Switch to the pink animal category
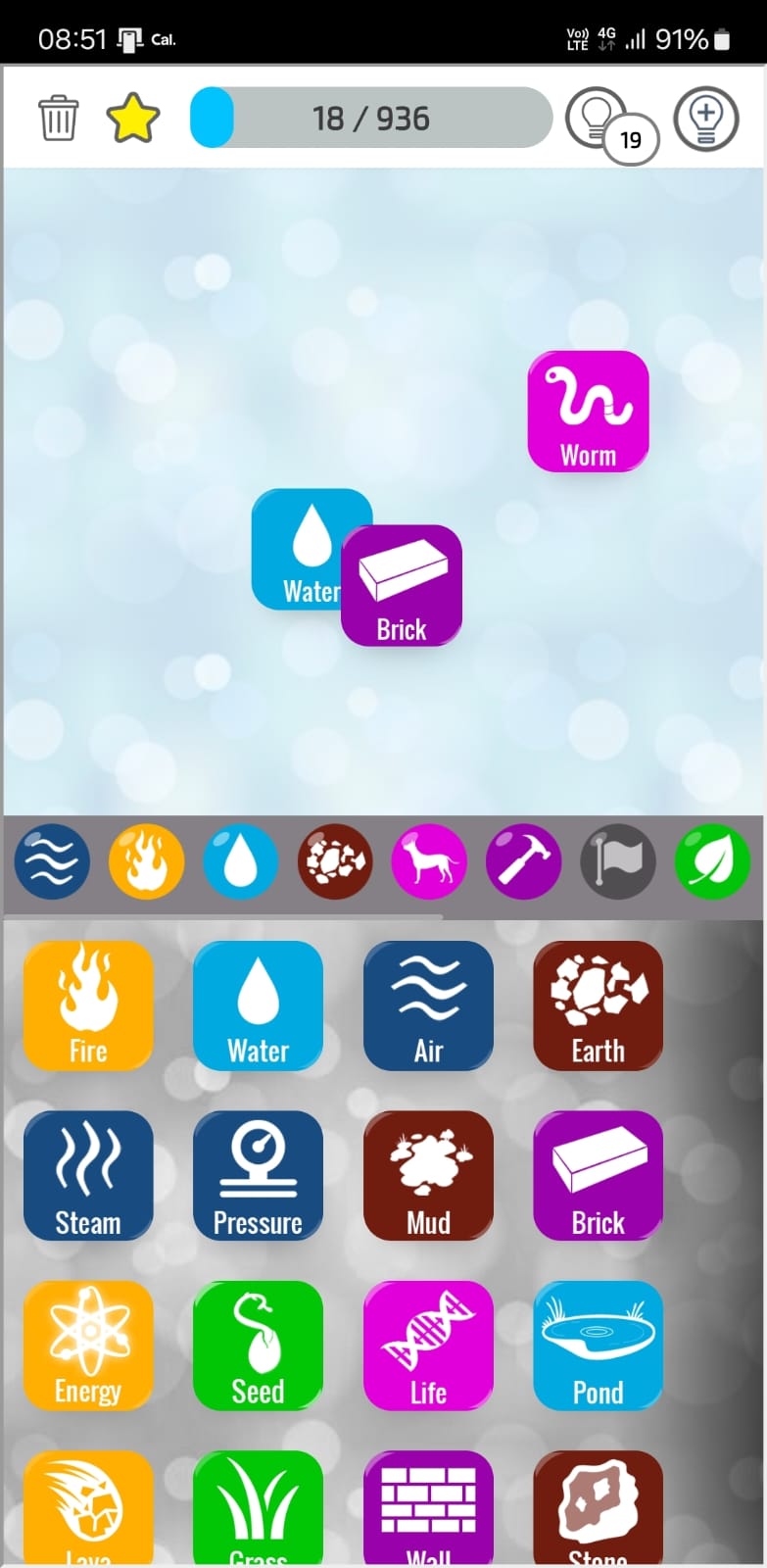Viewport: 767px width, 1568px height. point(429,862)
